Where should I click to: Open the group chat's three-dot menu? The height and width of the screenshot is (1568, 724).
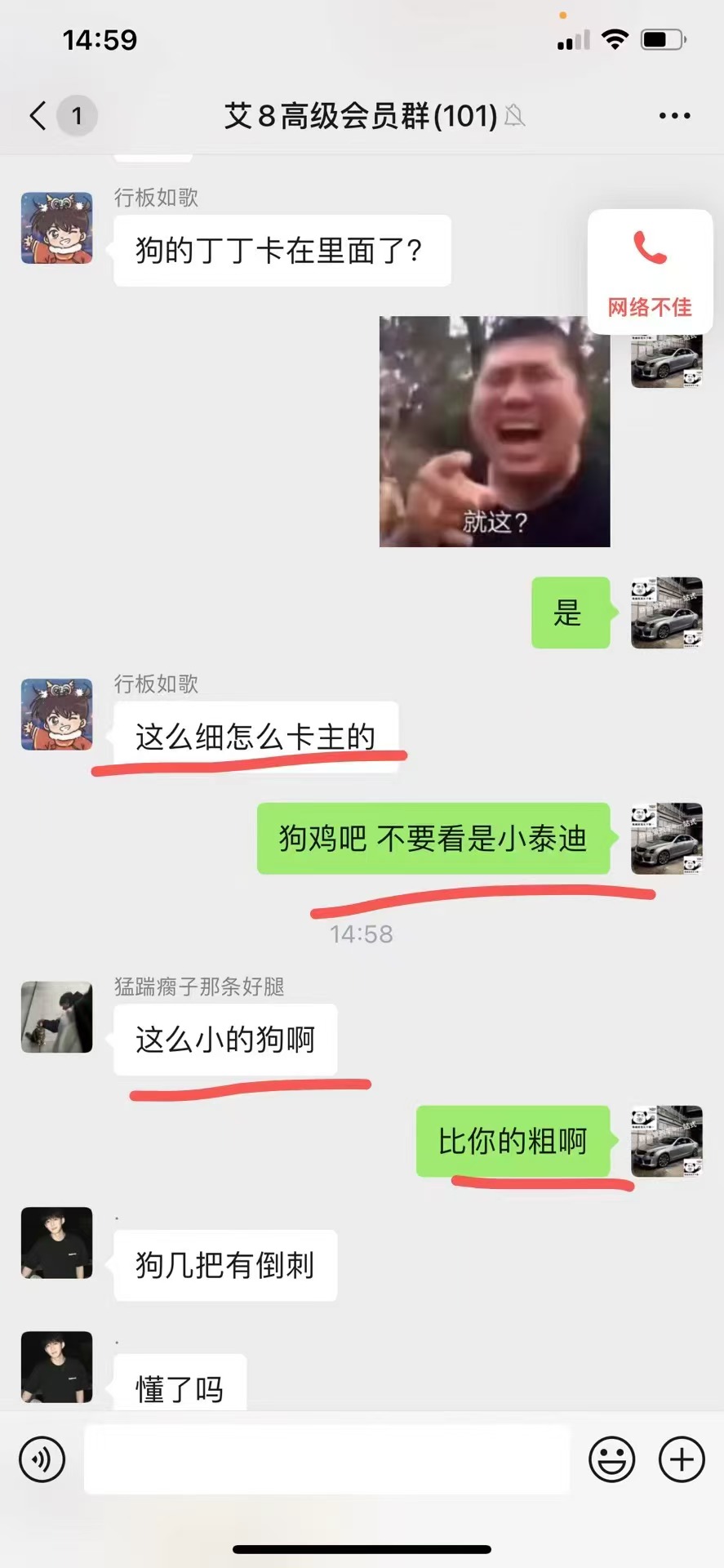674,116
